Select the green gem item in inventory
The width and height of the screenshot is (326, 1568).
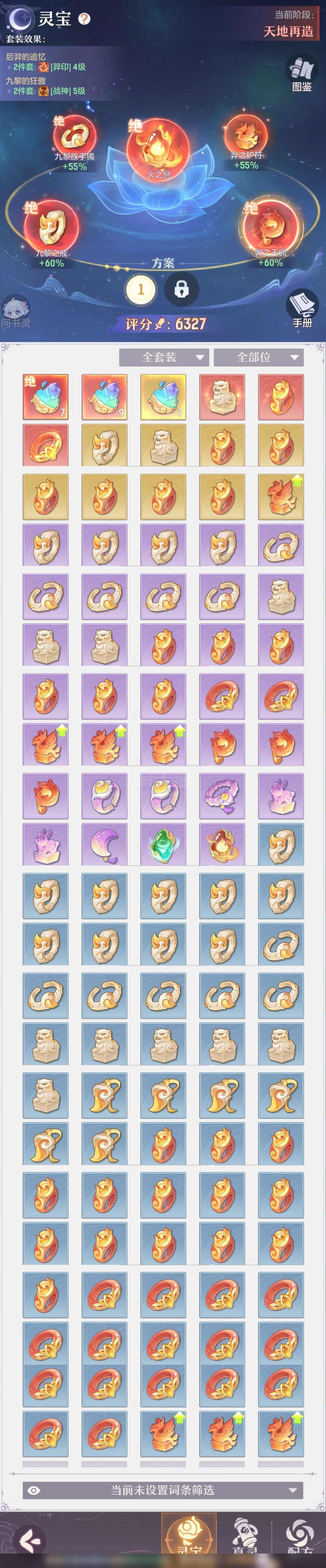tap(163, 845)
